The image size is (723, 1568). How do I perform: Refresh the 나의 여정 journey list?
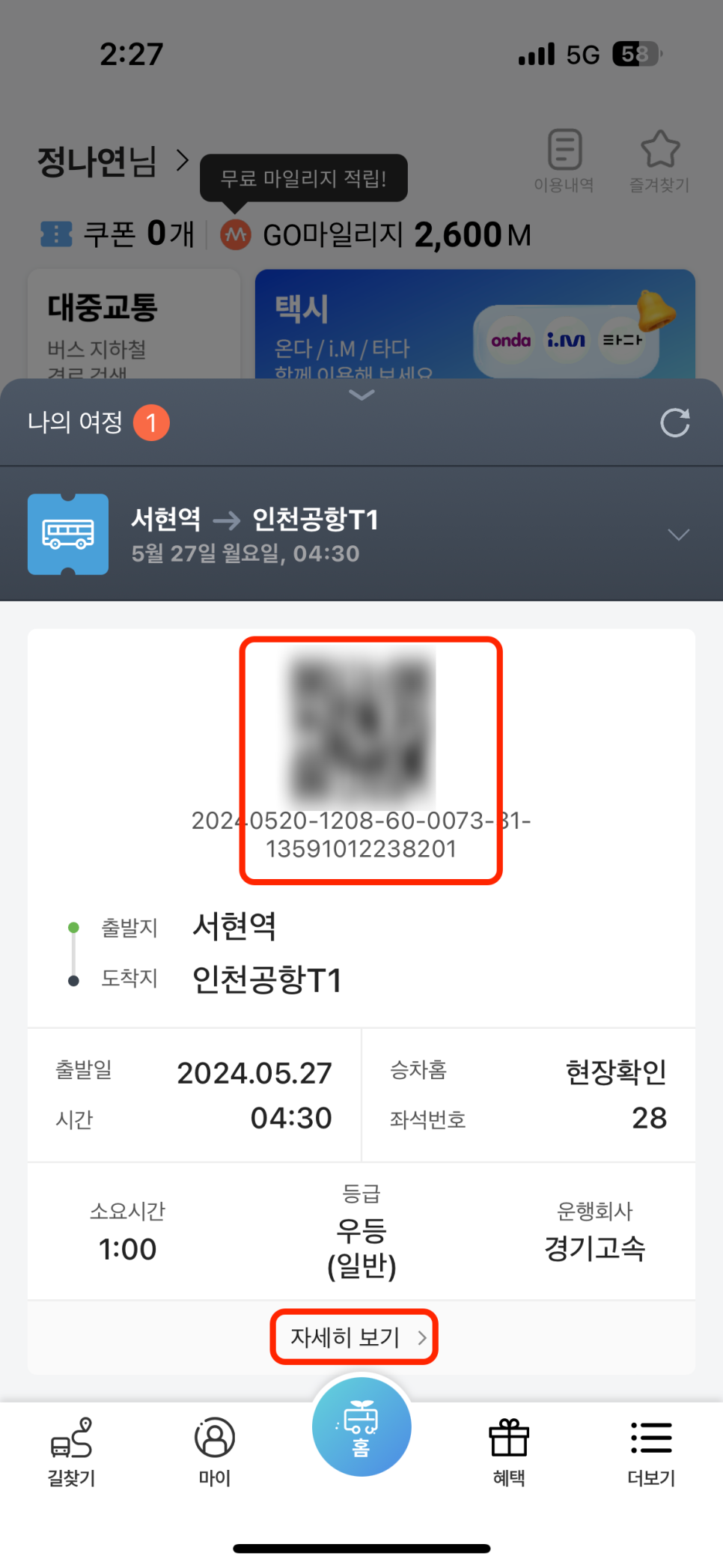click(674, 423)
